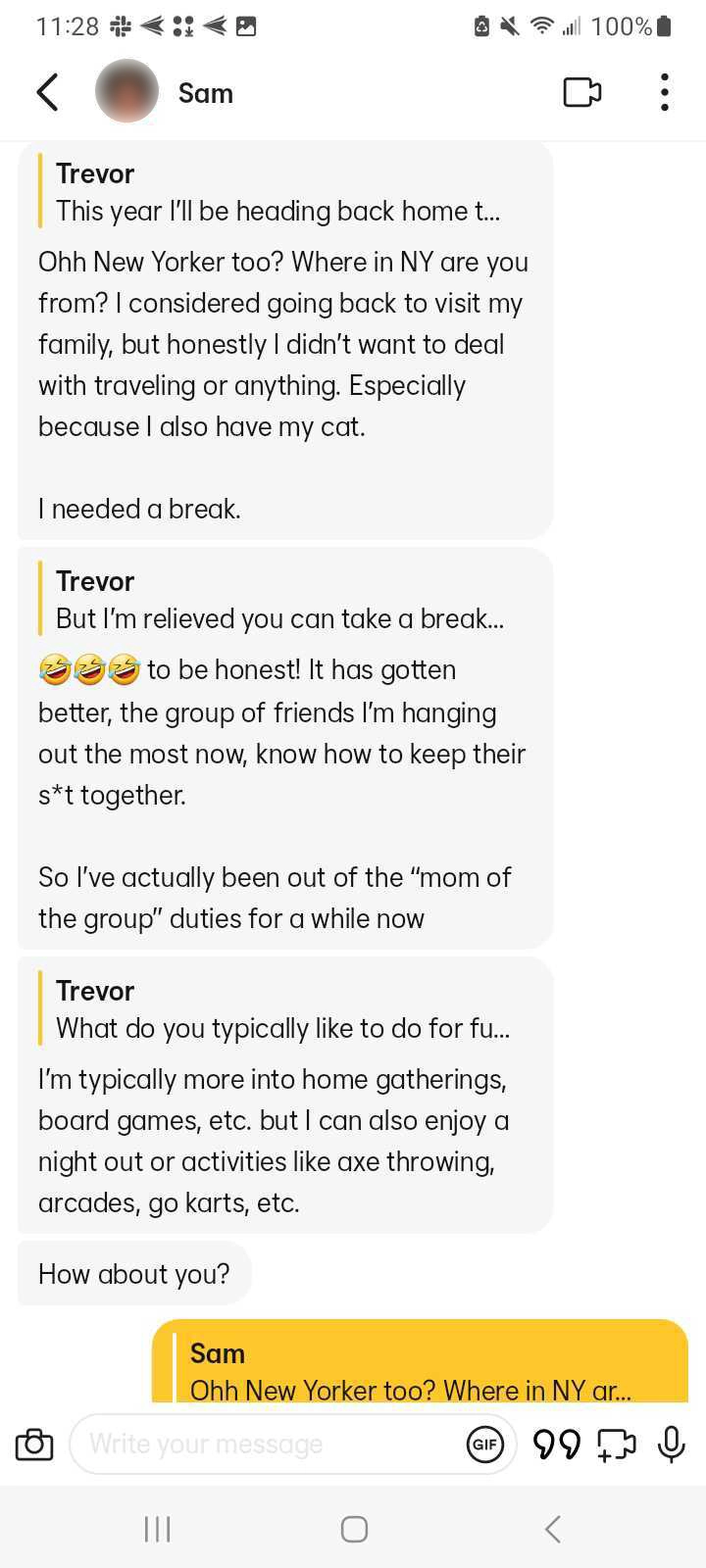Open the system recent apps button
The width and height of the screenshot is (706, 1568).
click(x=157, y=1529)
